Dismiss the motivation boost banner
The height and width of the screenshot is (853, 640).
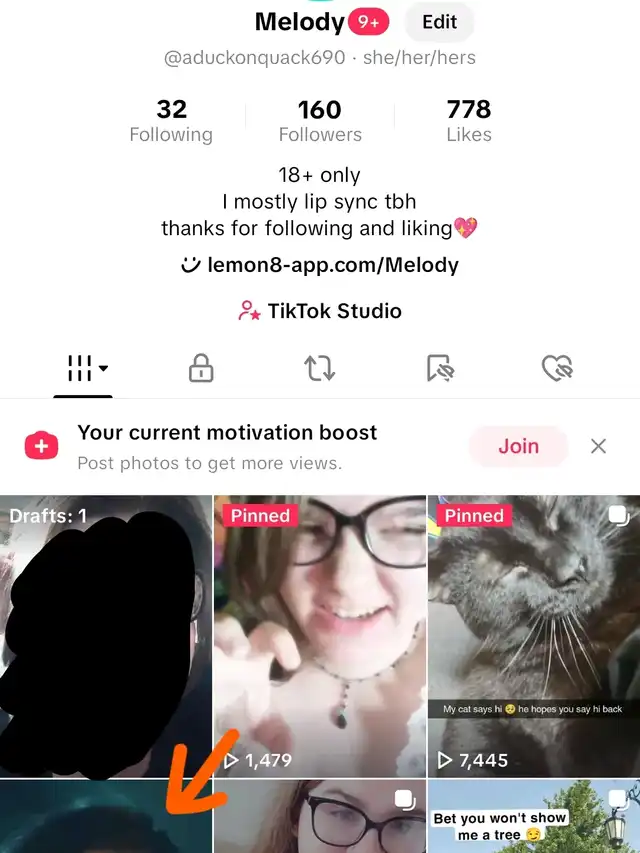click(598, 446)
